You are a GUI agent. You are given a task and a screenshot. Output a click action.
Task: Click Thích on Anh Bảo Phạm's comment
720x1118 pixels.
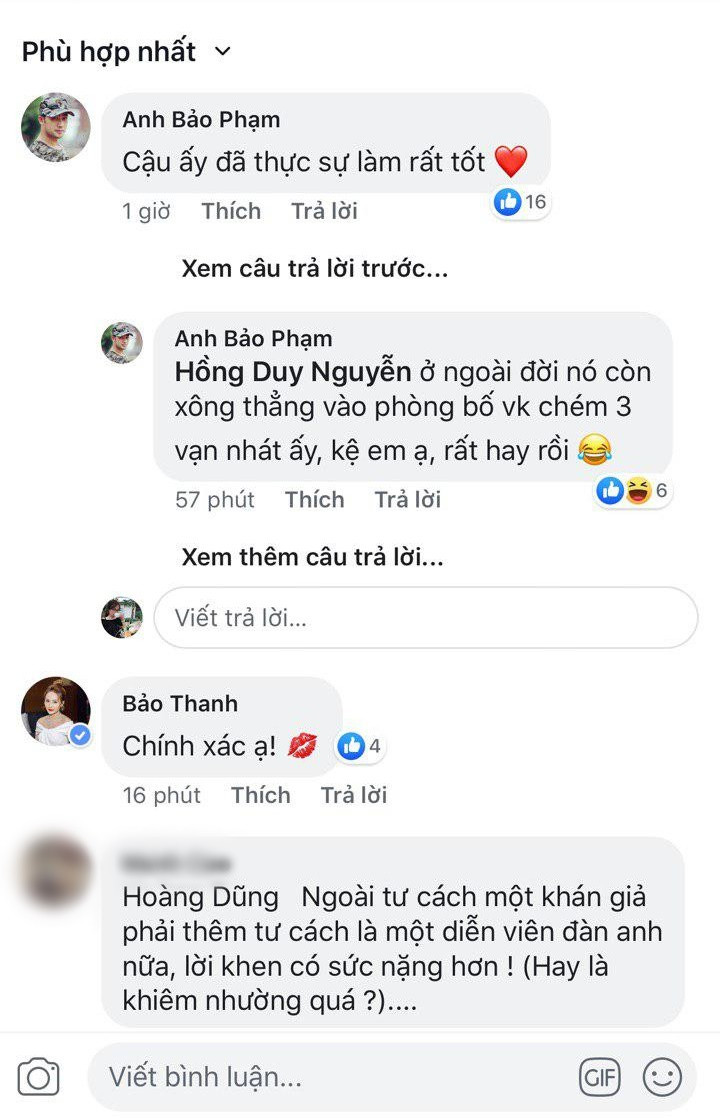click(x=231, y=210)
